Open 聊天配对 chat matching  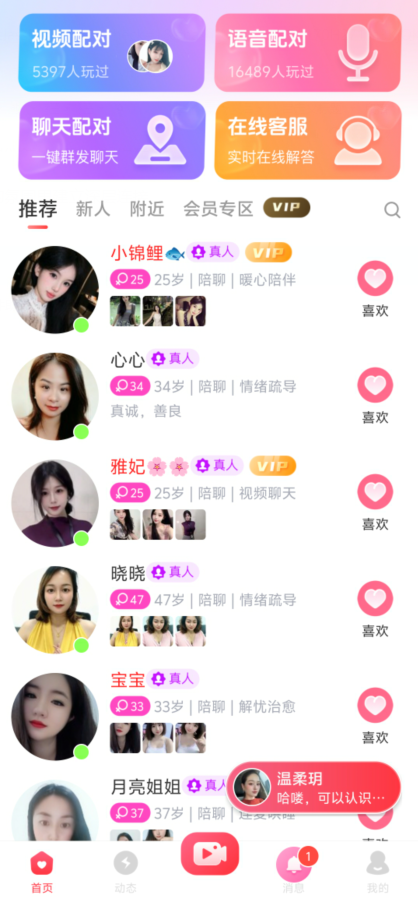tap(112, 140)
